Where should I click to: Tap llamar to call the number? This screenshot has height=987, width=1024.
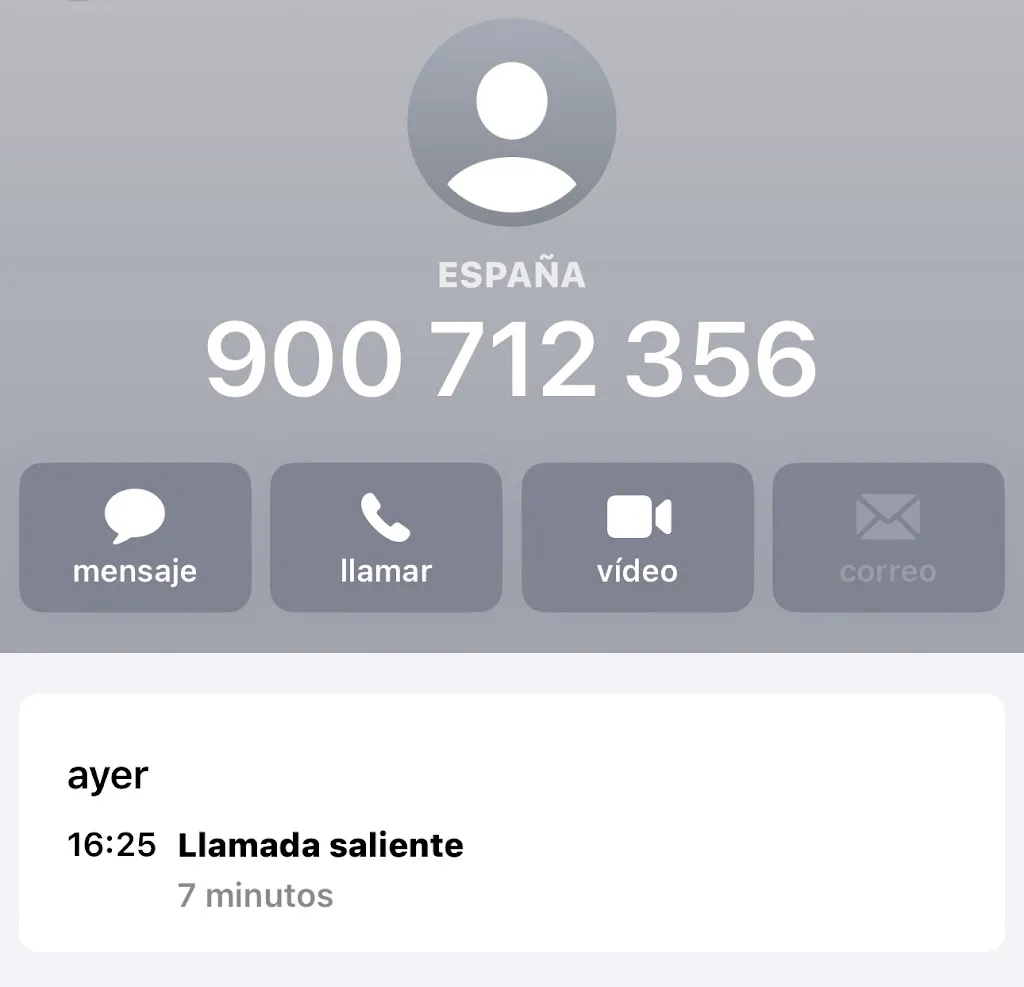click(x=386, y=538)
